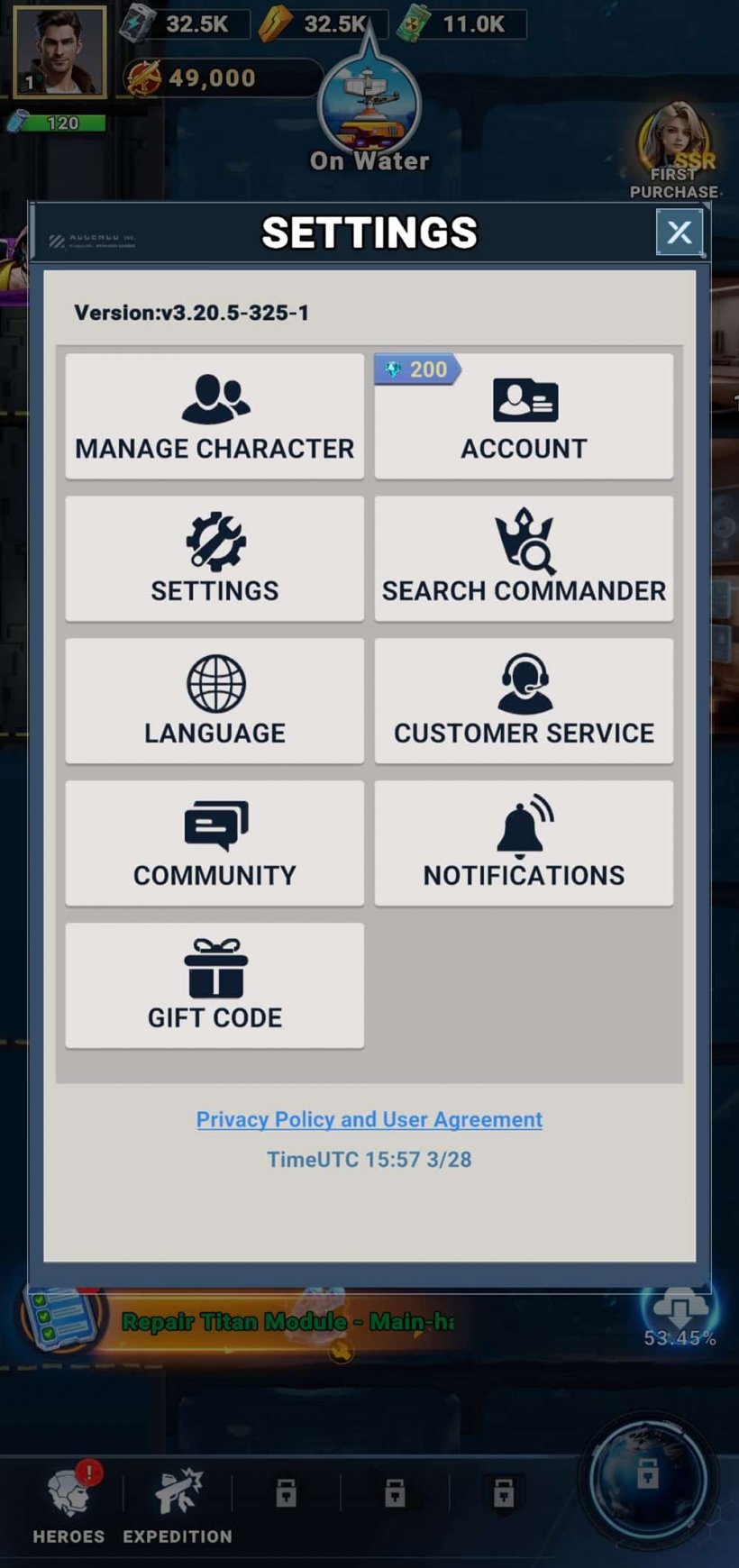Open Privacy Policy and User Agreement
The image size is (739, 1568).
(369, 1119)
